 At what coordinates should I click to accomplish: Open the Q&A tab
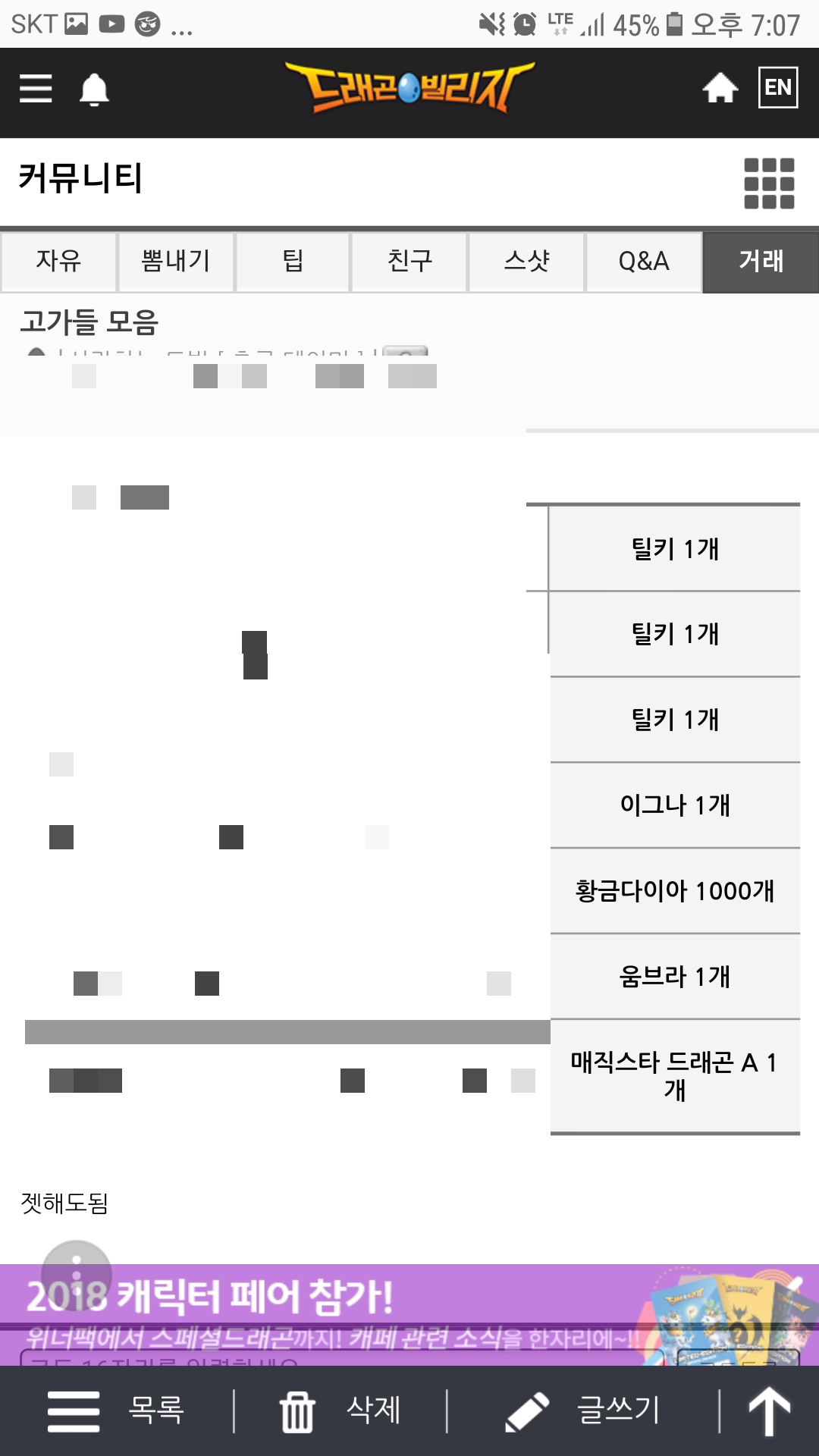(644, 262)
